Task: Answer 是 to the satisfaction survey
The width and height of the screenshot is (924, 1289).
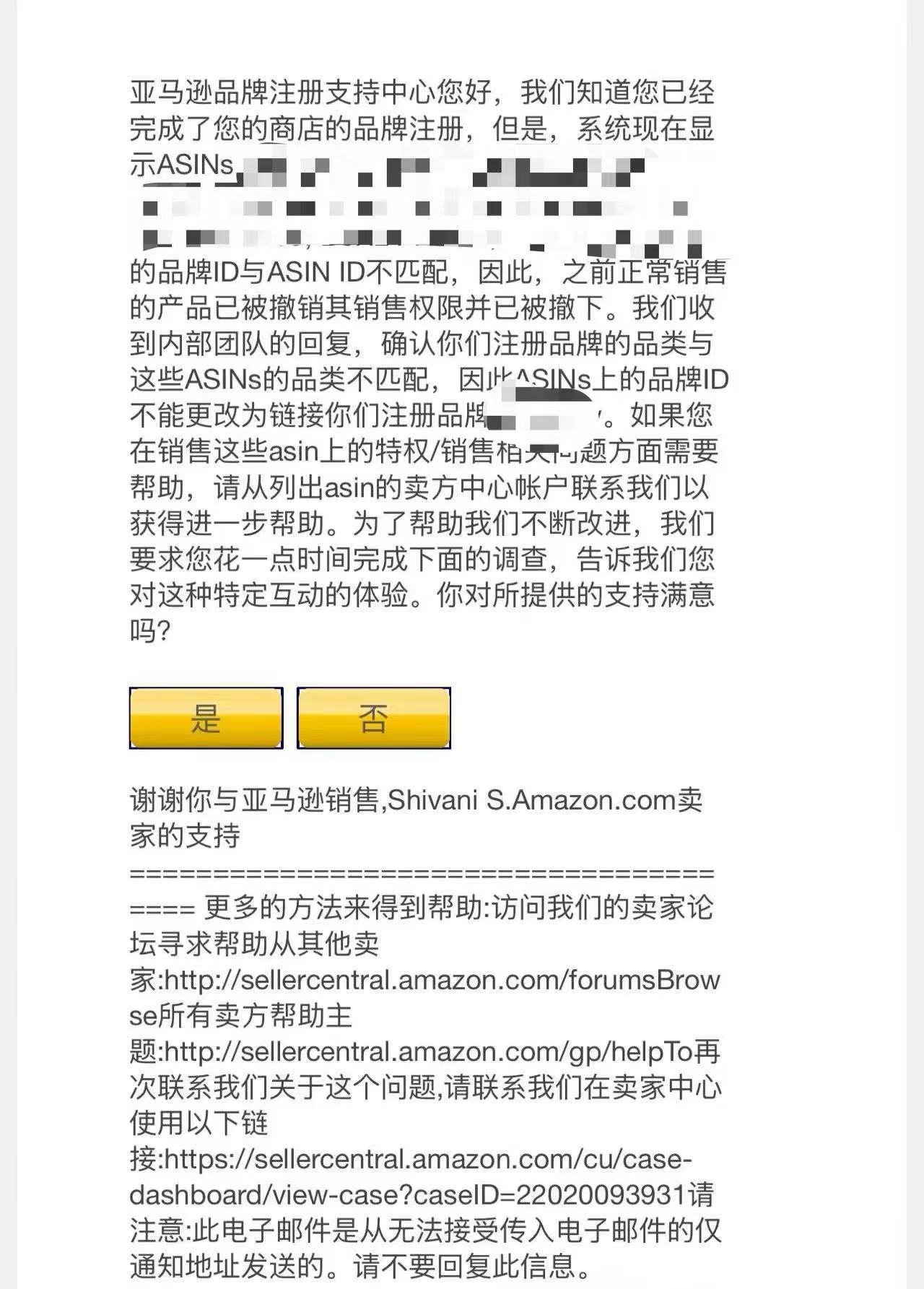Action: (x=206, y=718)
